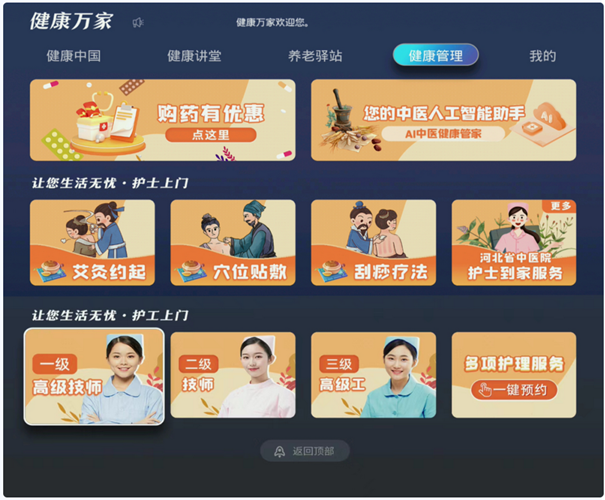The width and height of the screenshot is (605, 500).
Task: Choose the 三级 高级工 caregiver card
Action: (x=373, y=375)
